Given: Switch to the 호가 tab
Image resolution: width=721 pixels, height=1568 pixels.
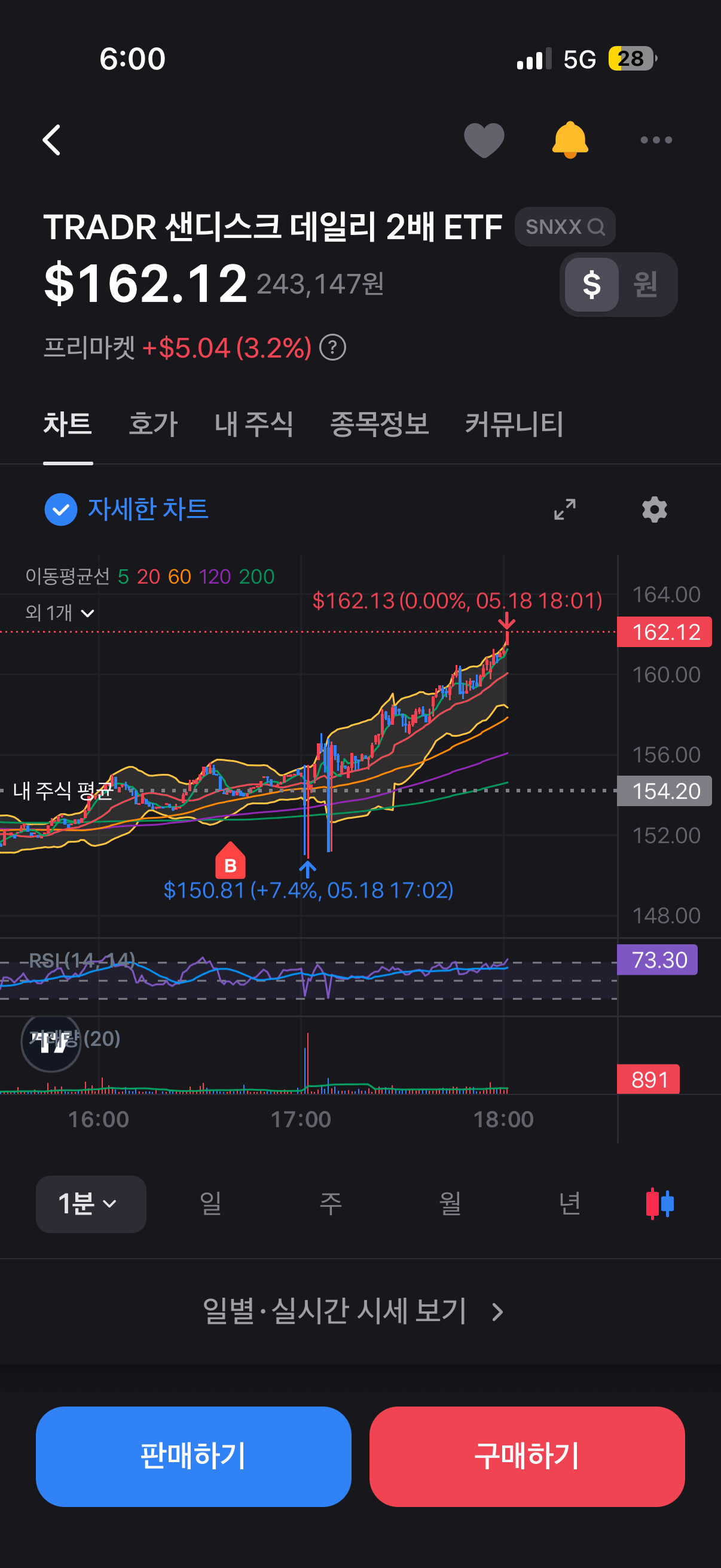Looking at the screenshot, I should [x=152, y=424].
